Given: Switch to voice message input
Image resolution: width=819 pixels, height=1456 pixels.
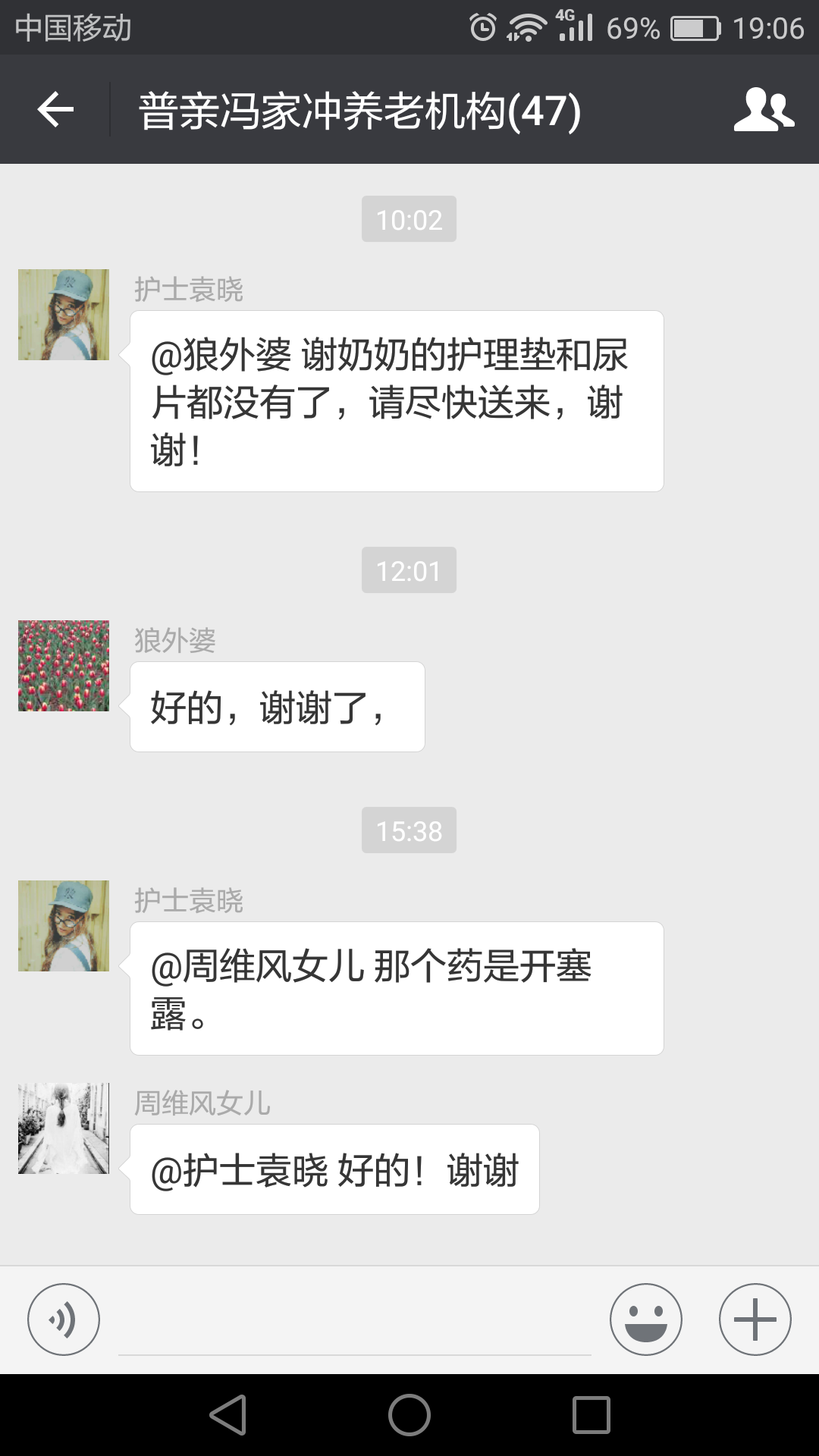Looking at the screenshot, I should (64, 1319).
